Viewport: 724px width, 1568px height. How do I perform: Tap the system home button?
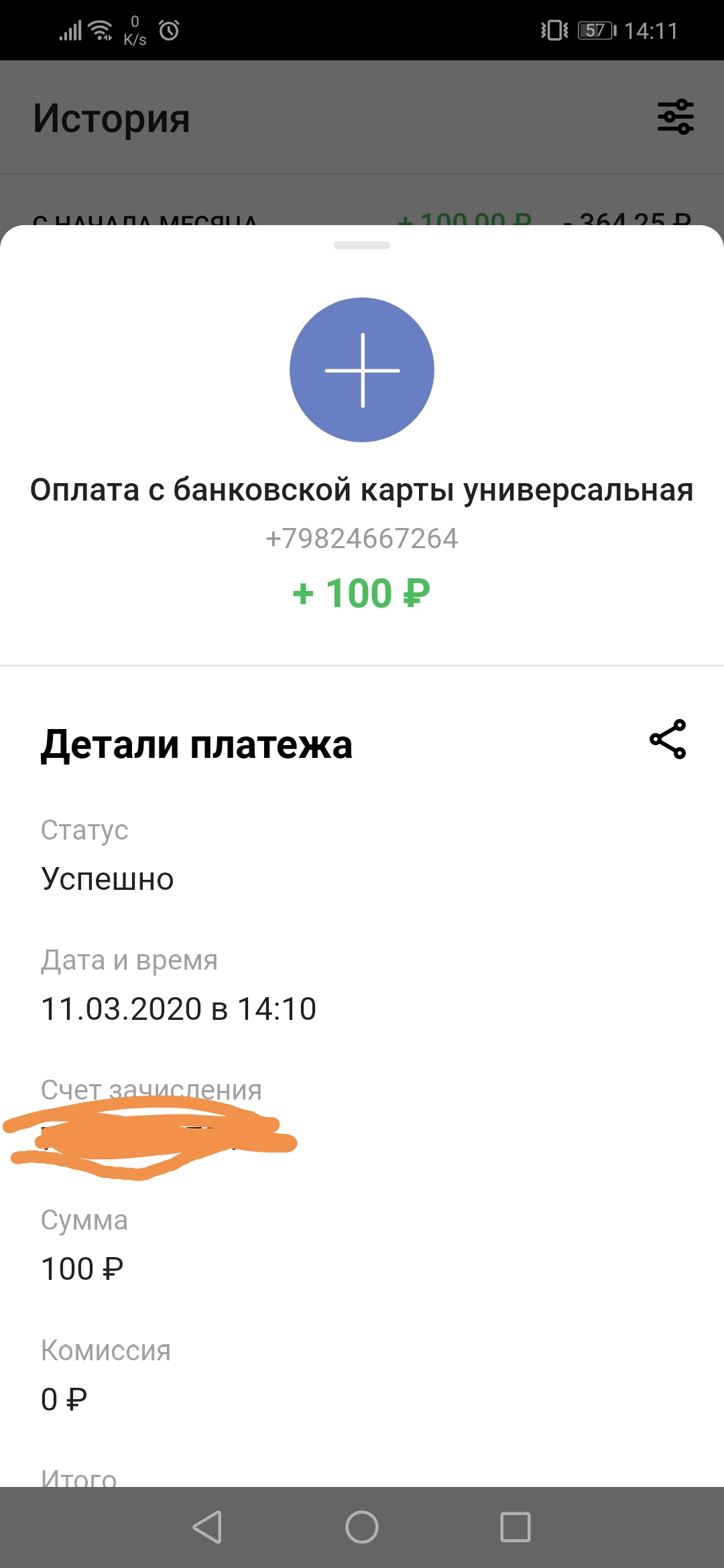pyautogui.click(x=362, y=1527)
